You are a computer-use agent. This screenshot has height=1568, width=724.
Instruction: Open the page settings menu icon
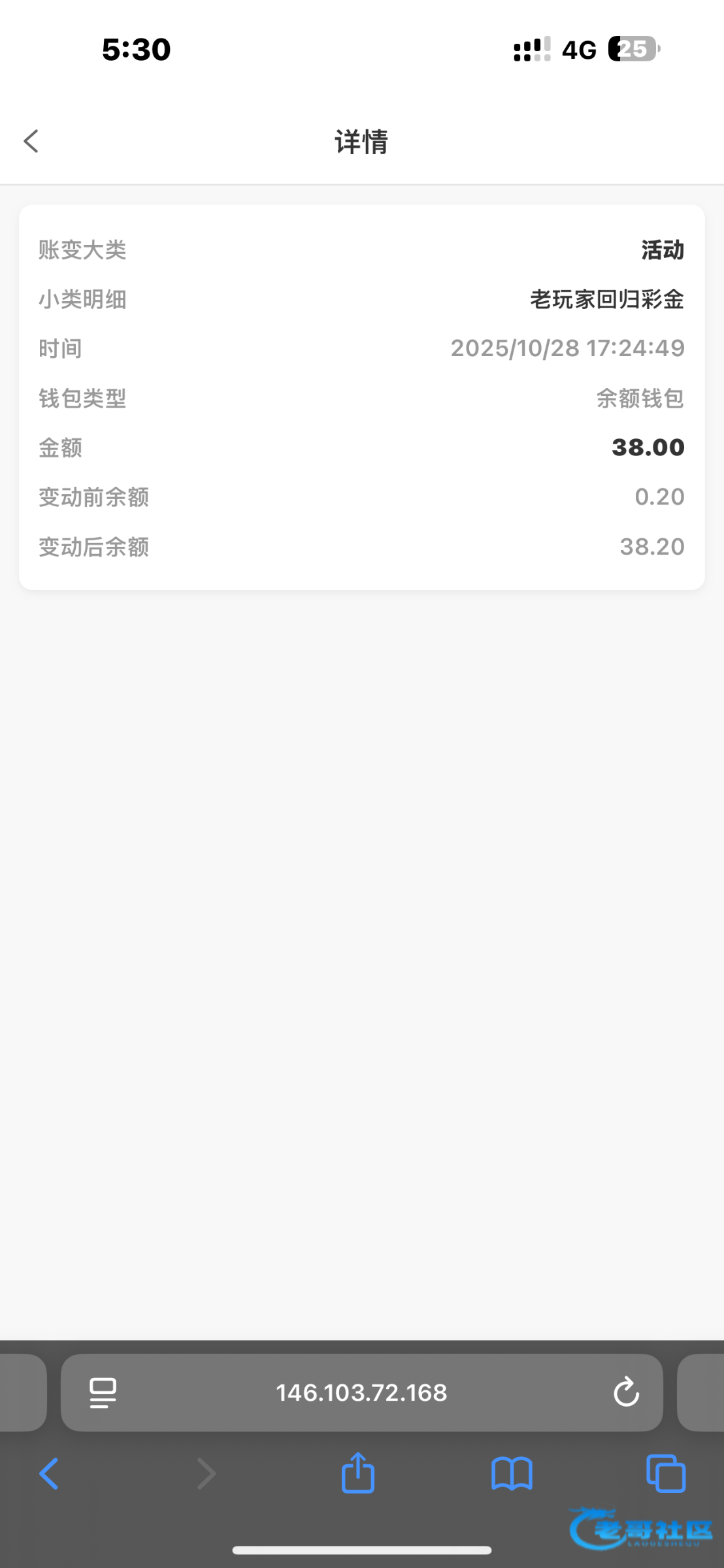tap(103, 1392)
